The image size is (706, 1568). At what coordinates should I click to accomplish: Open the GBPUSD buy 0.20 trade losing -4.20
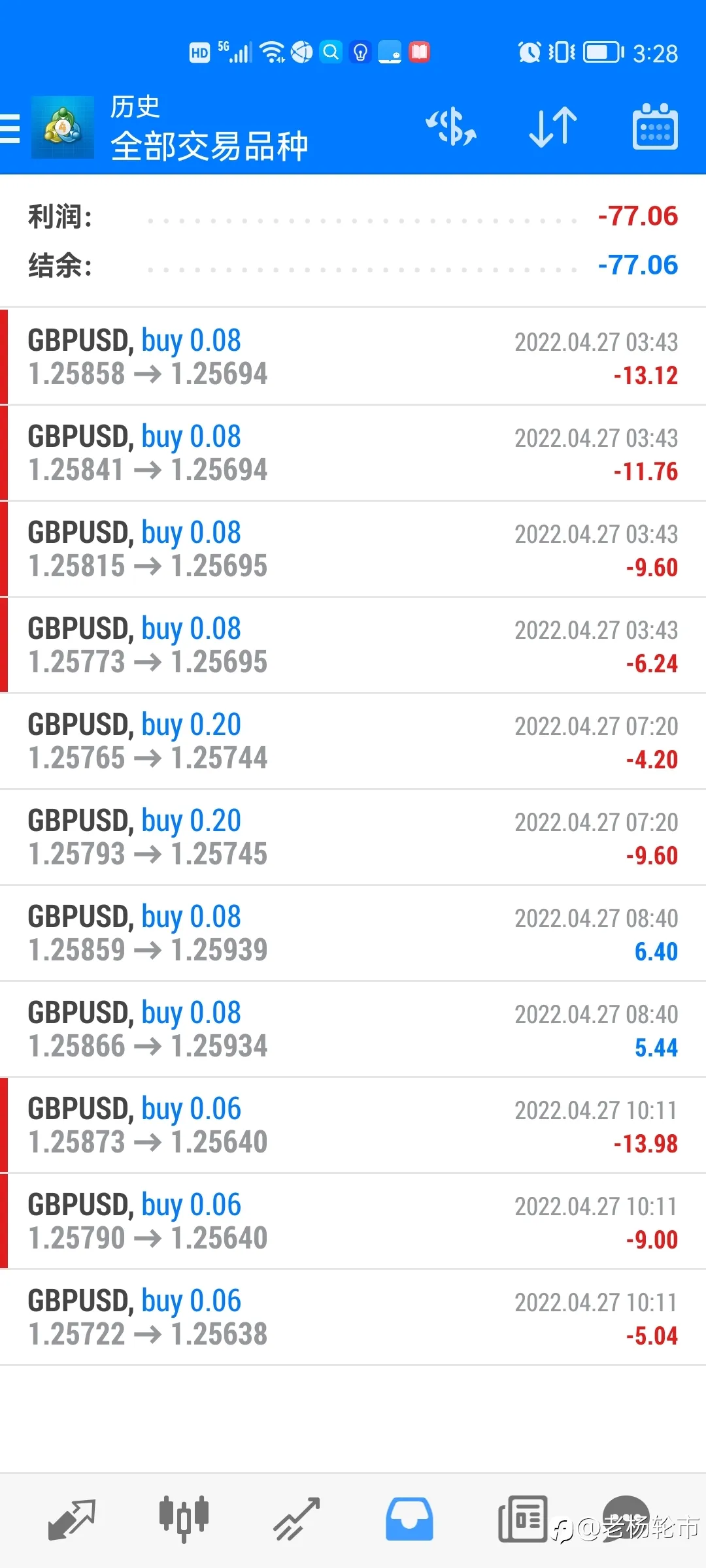click(353, 741)
